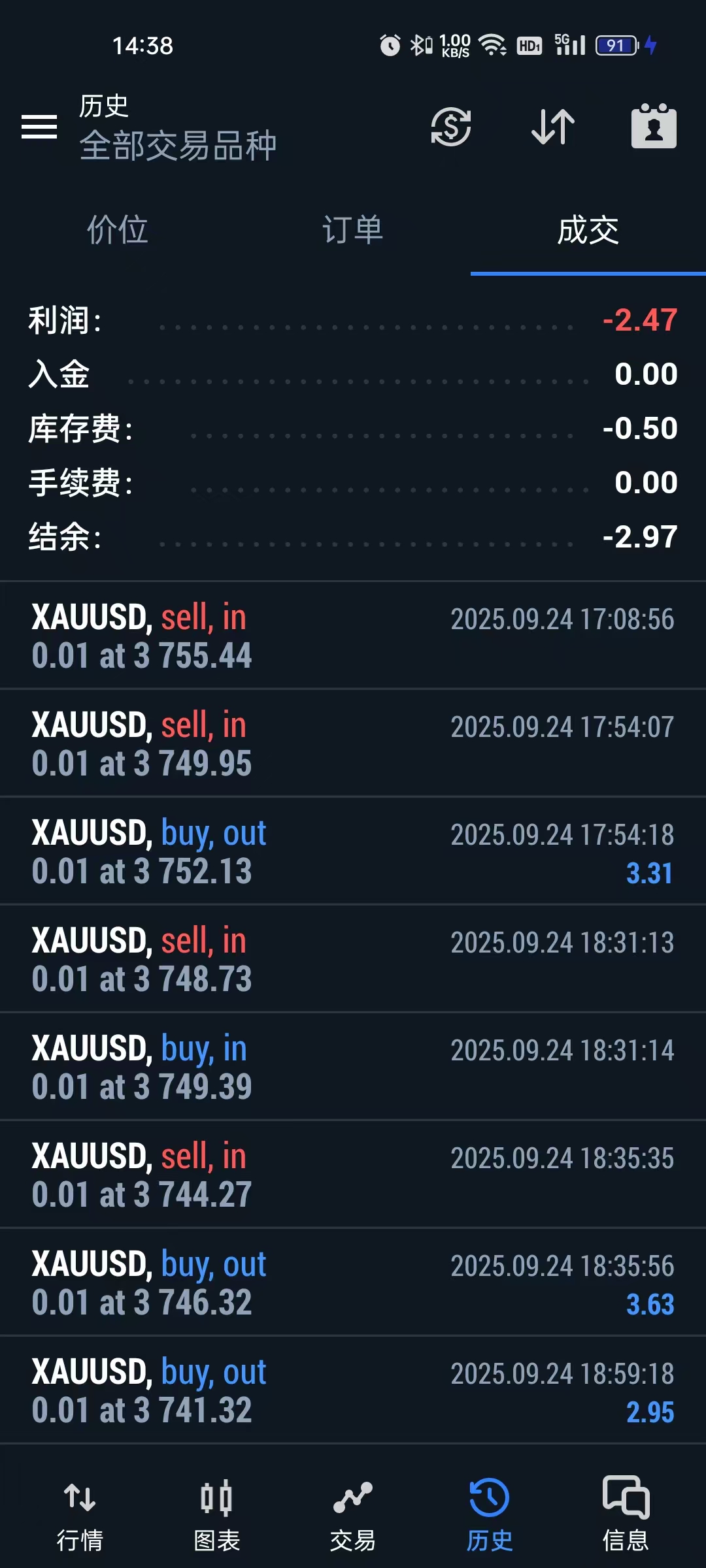
Task: Tap the symbol filter currency icon
Action: (451, 127)
